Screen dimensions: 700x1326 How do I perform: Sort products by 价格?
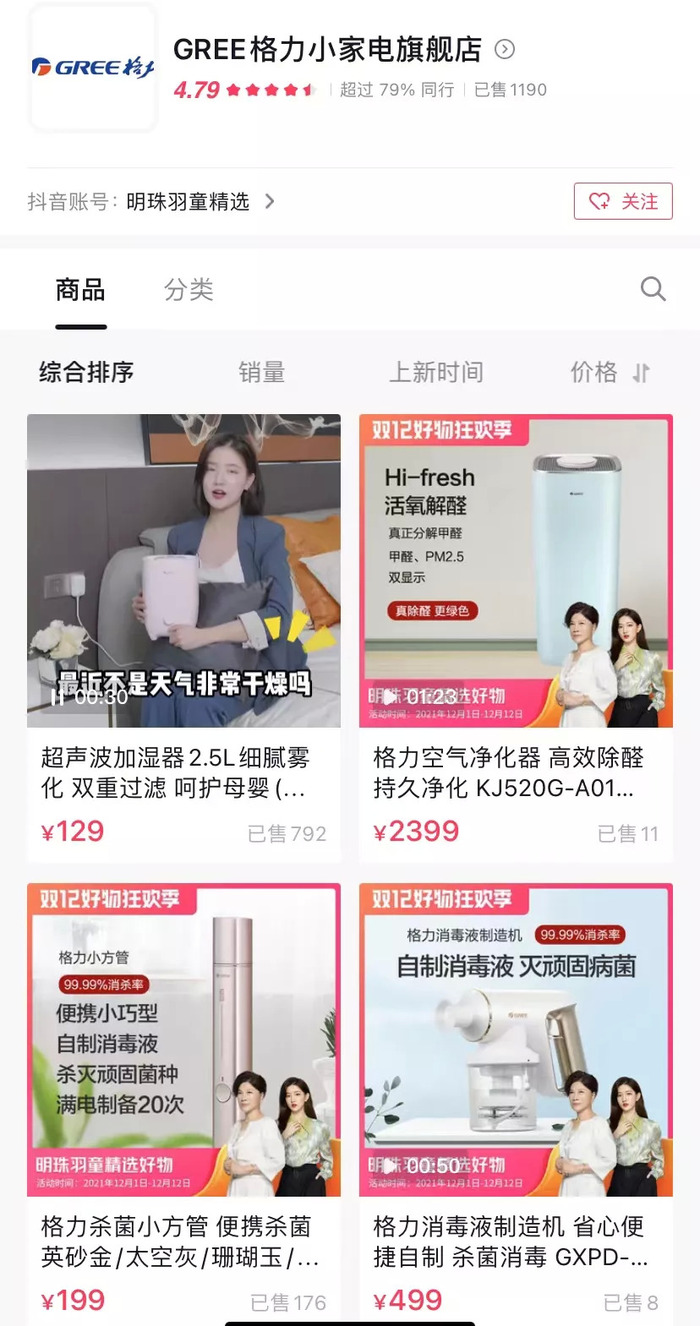click(609, 373)
